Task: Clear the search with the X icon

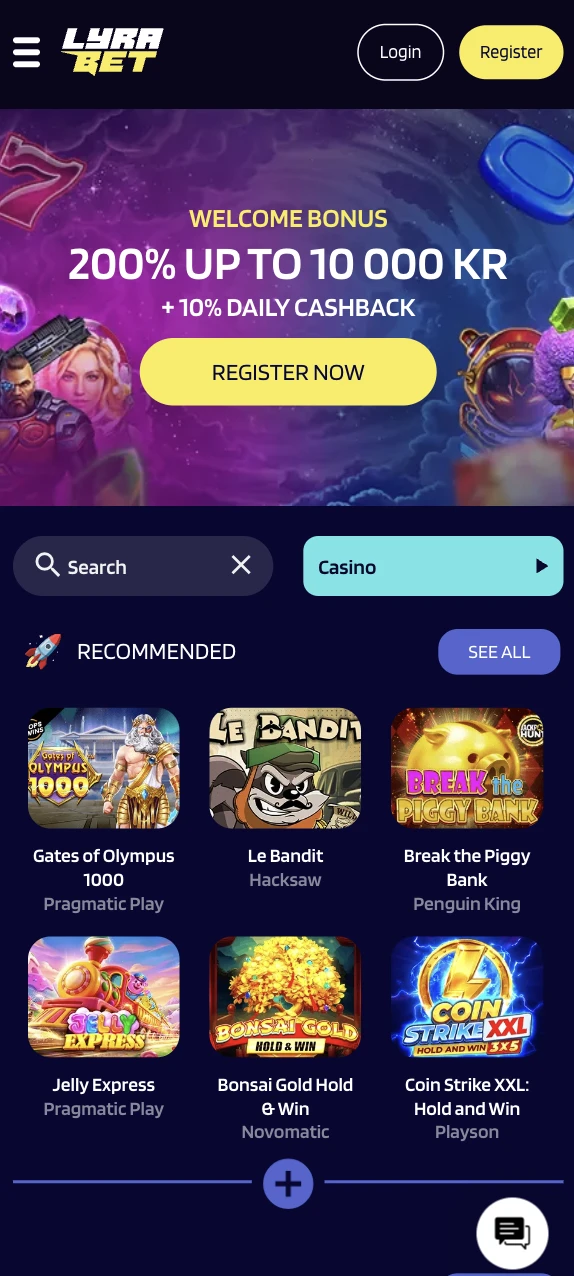Action: (x=241, y=566)
